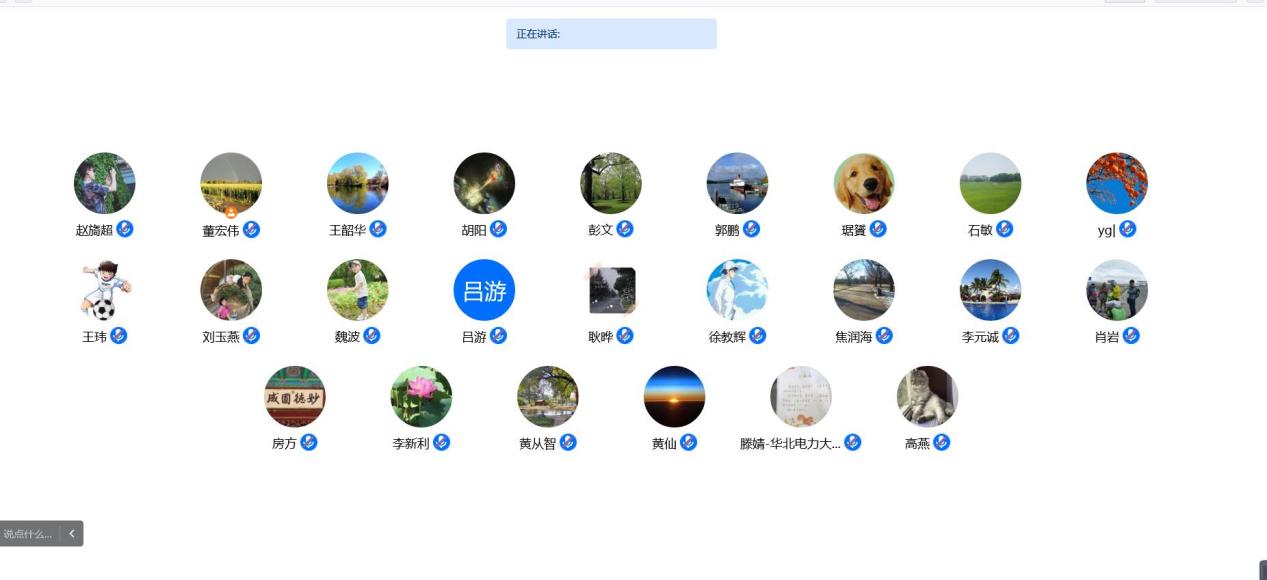Tap the avatar of 王韶华
This screenshot has height=580, width=1267.
pyautogui.click(x=357, y=183)
